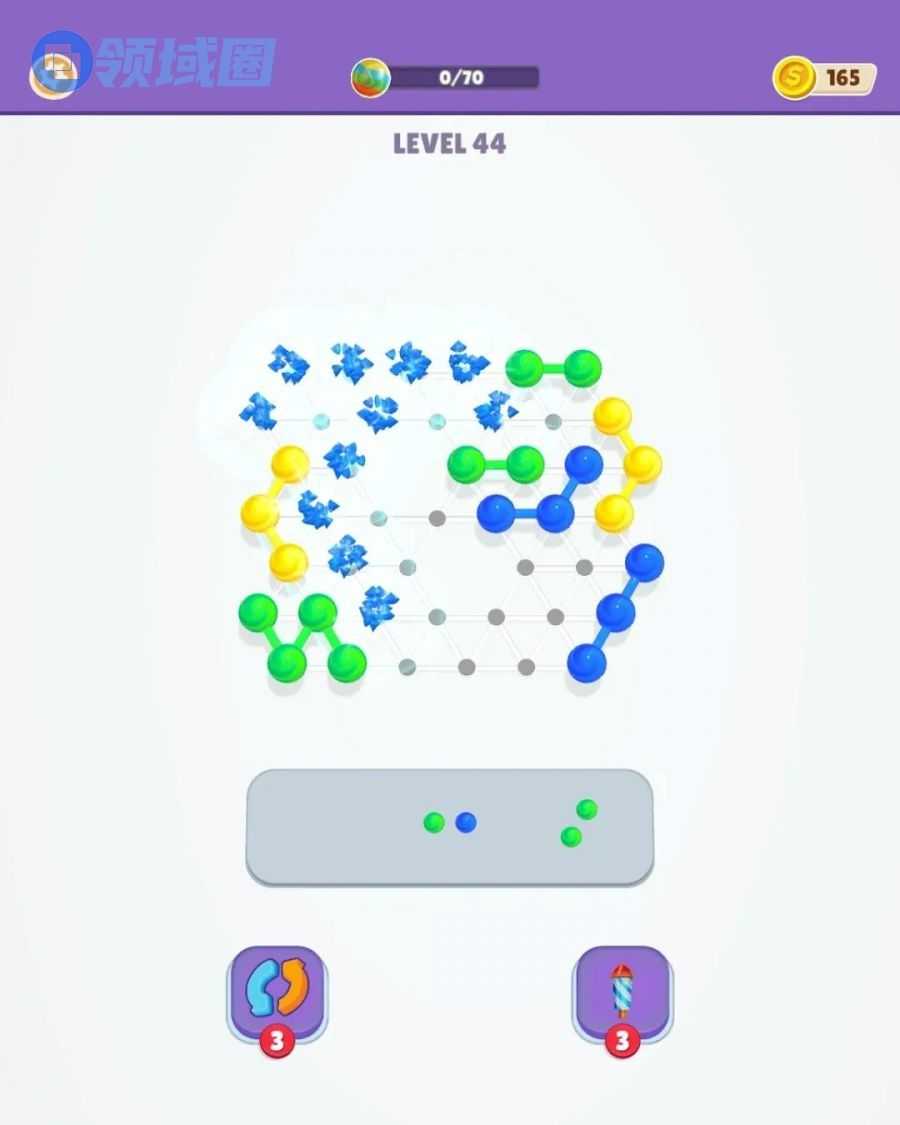Select the green two-ball piece in tray
The image size is (900, 1125).
[579, 823]
